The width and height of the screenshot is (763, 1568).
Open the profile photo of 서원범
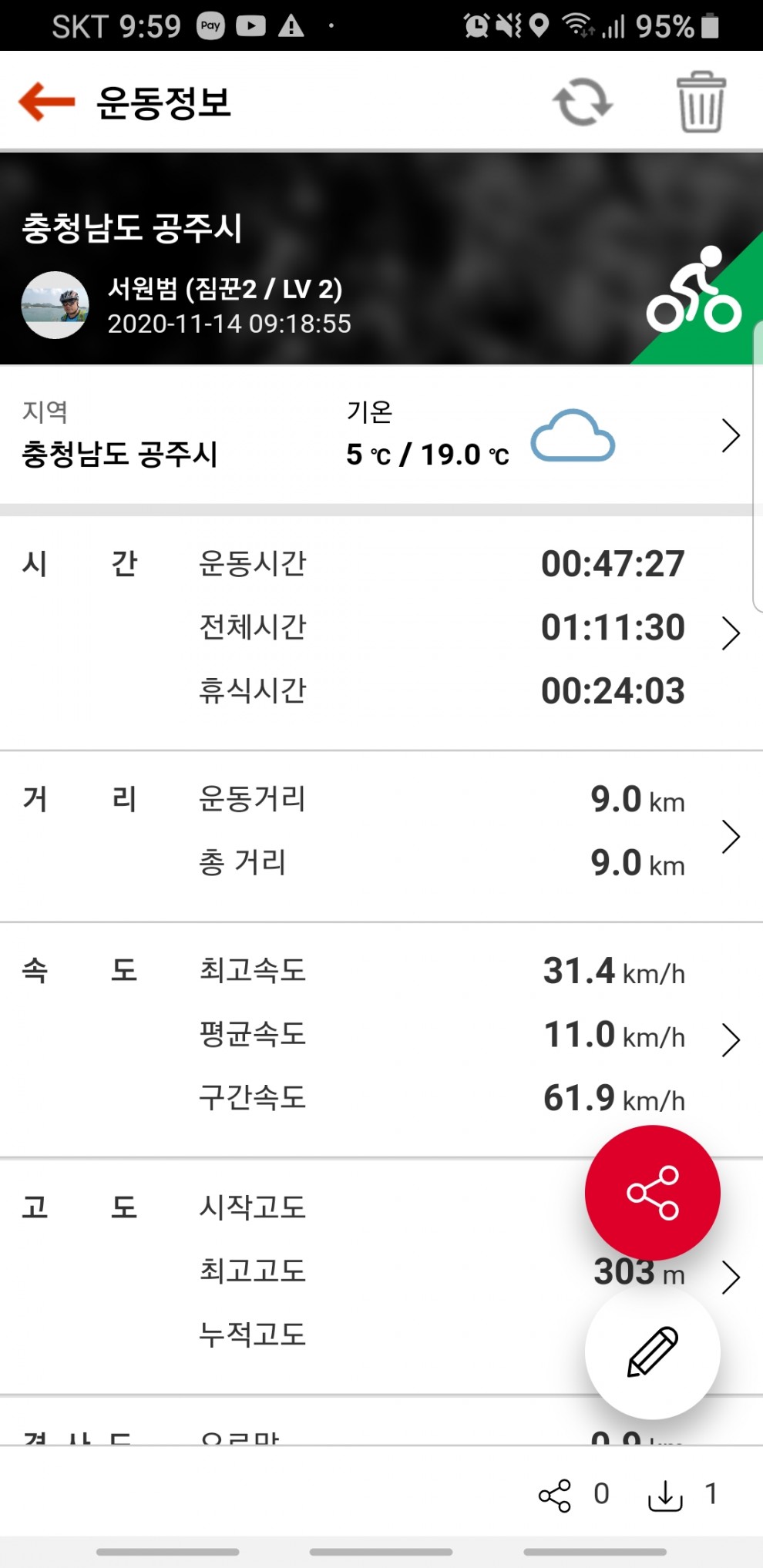click(x=55, y=305)
